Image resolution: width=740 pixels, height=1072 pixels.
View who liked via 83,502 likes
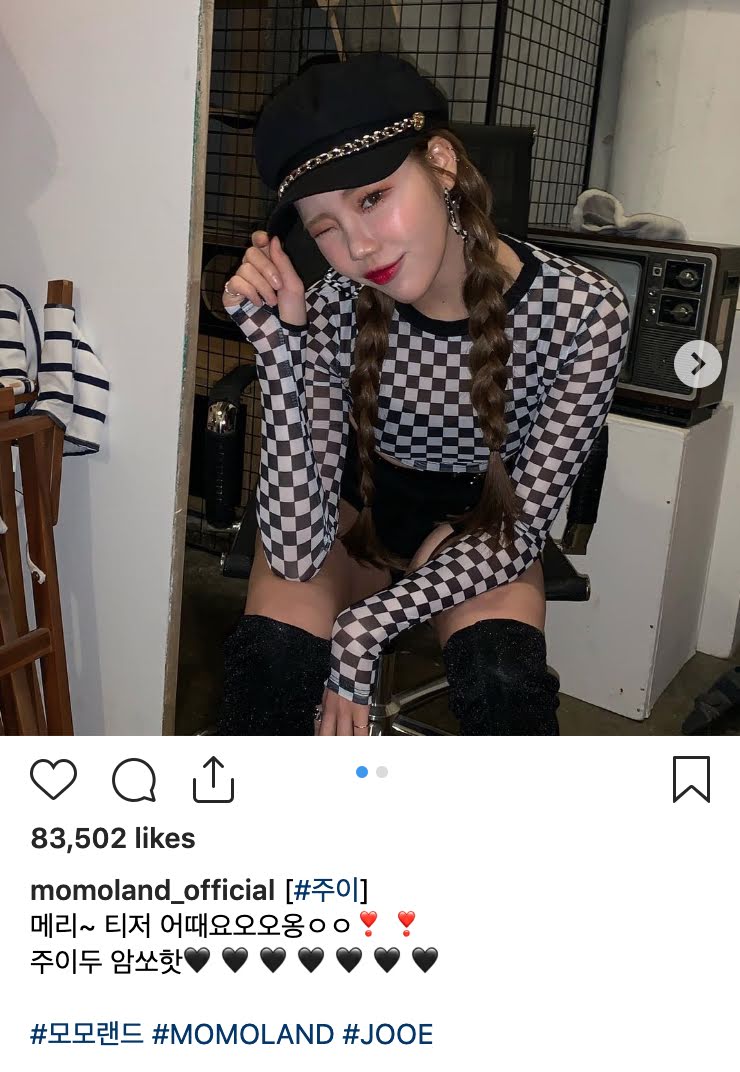click(x=113, y=838)
